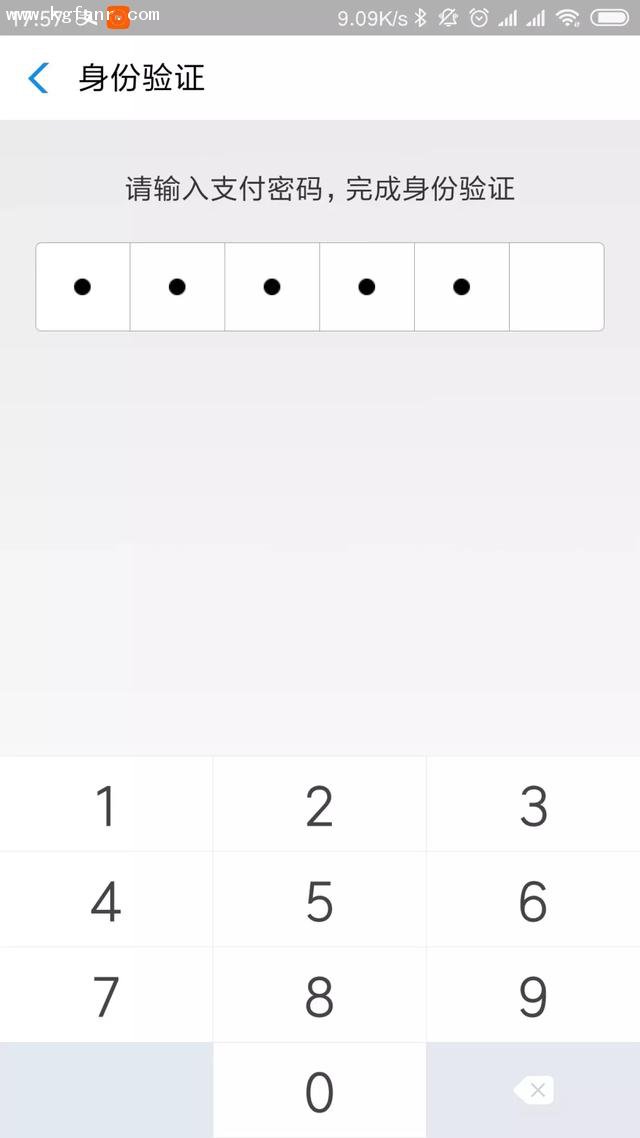Enter digit 6 as the next digit
Viewport: 640px width, 1138px height.
click(x=533, y=901)
